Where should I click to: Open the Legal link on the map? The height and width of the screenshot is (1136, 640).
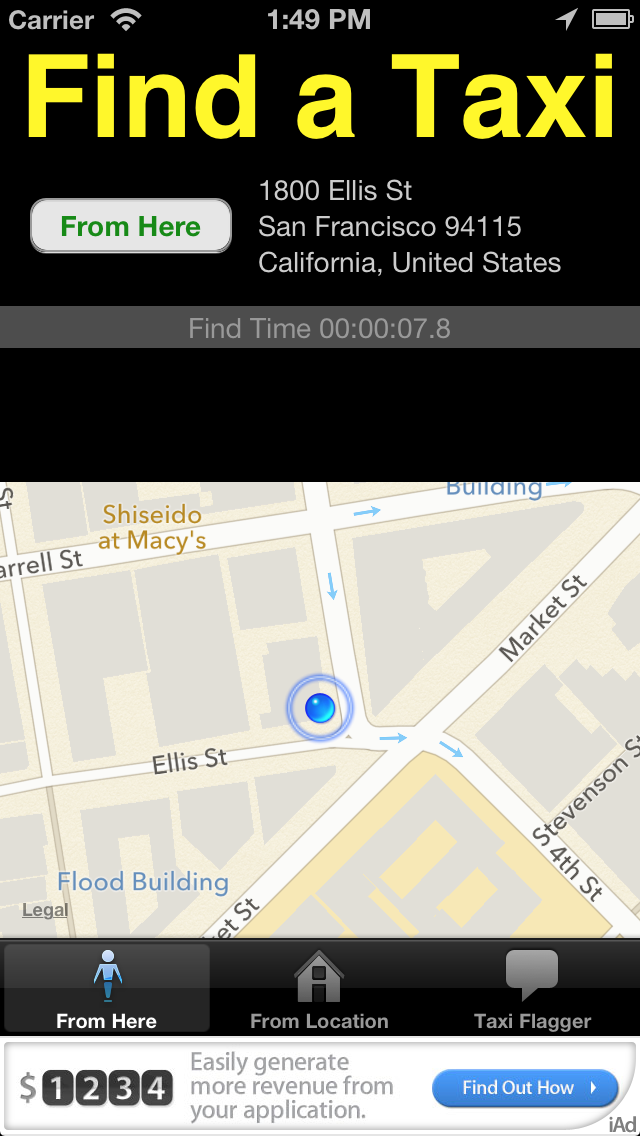46,910
